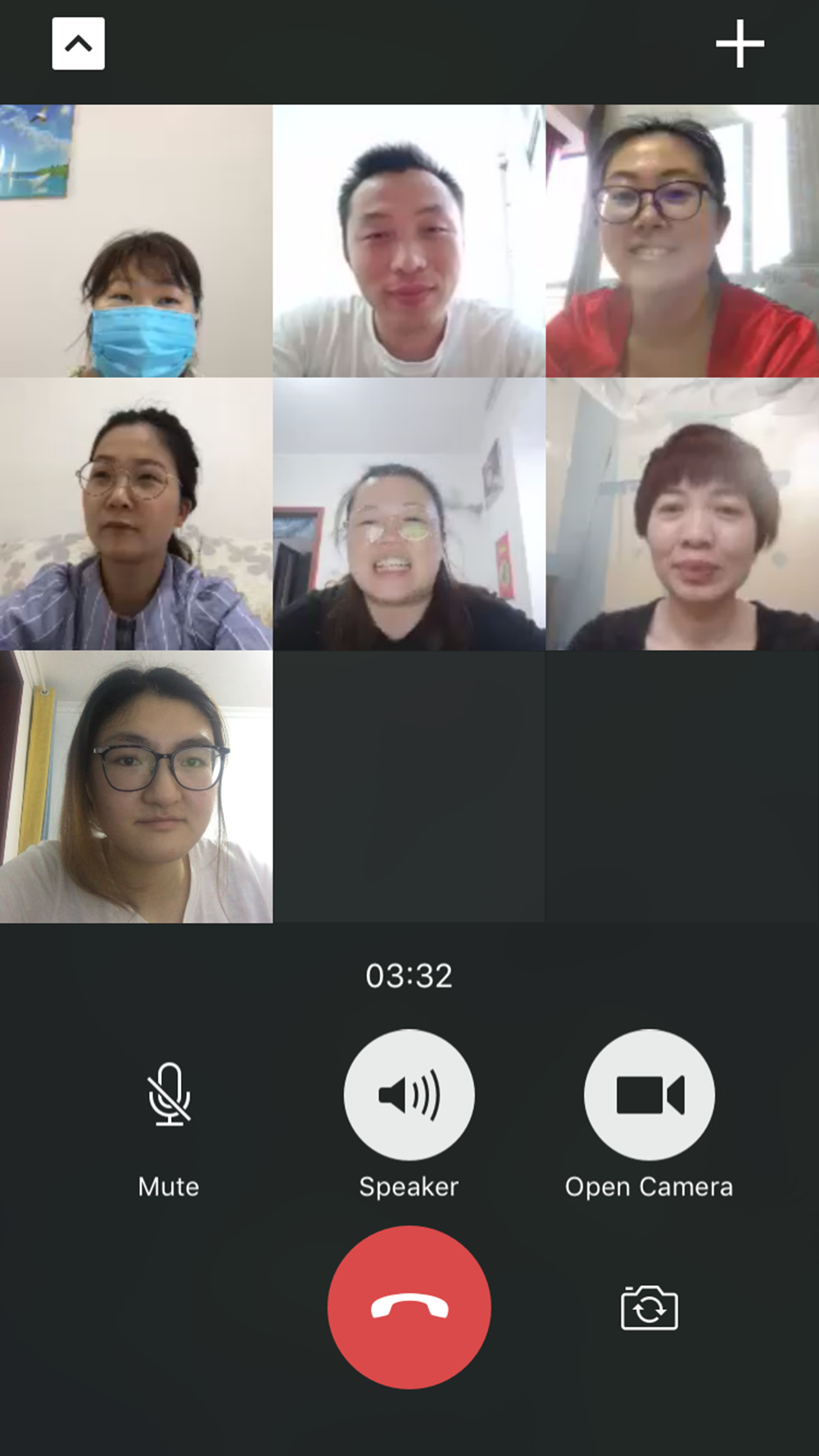Hang up with the red end-call button
Image resolution: width=819 pixels, height=1456 pixels.
(x=409, y=1307)
